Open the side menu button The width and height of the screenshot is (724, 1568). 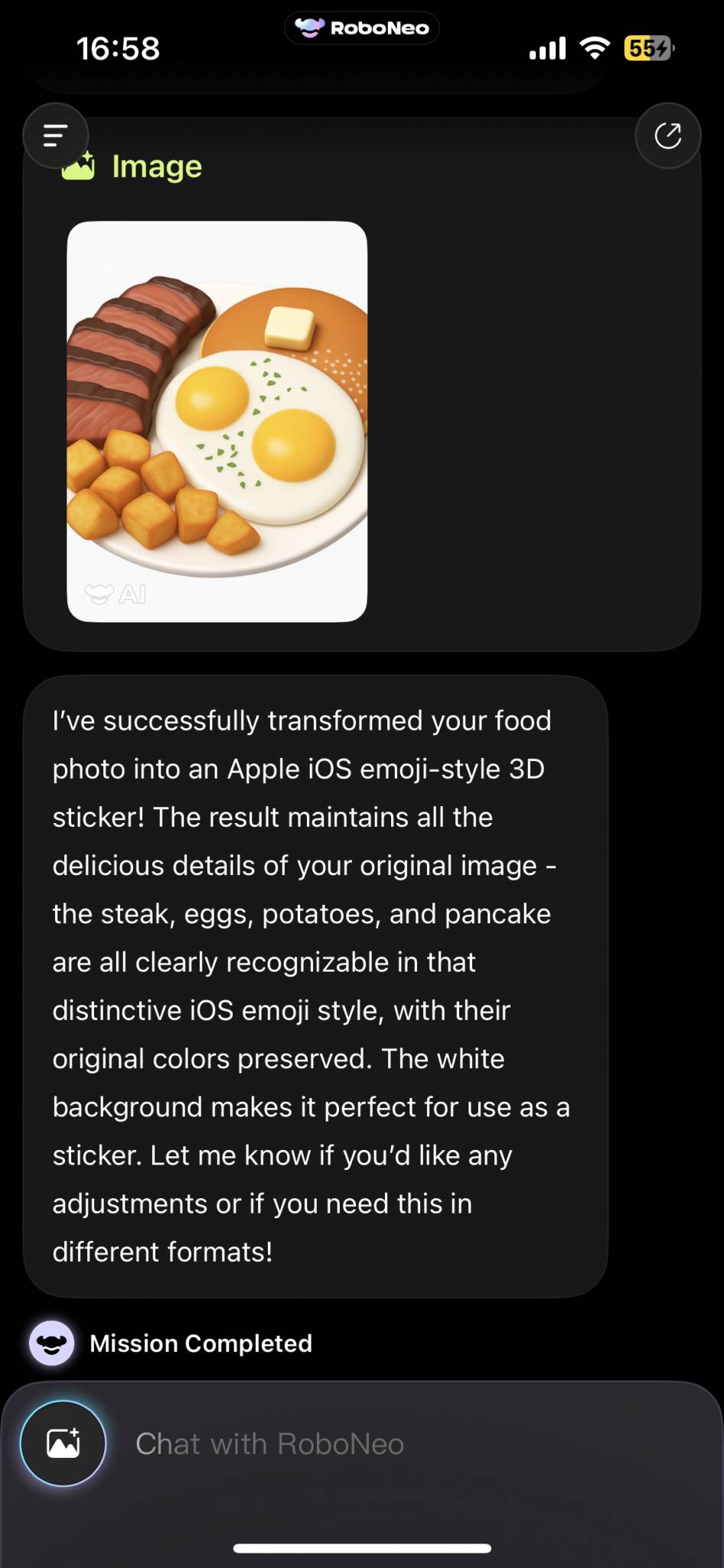pos(55,136)
